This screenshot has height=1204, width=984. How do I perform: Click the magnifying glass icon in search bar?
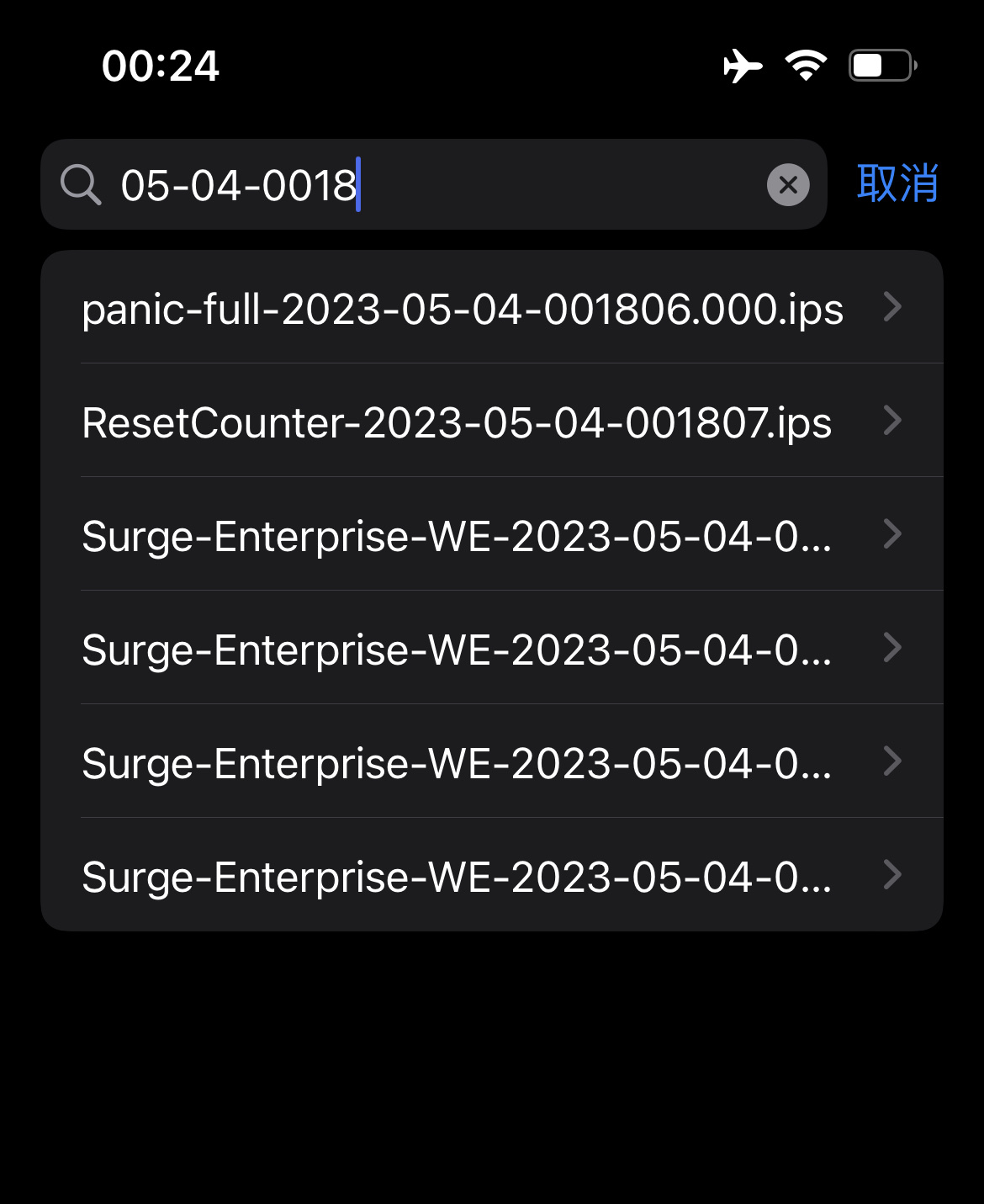(x=81, y=183)
